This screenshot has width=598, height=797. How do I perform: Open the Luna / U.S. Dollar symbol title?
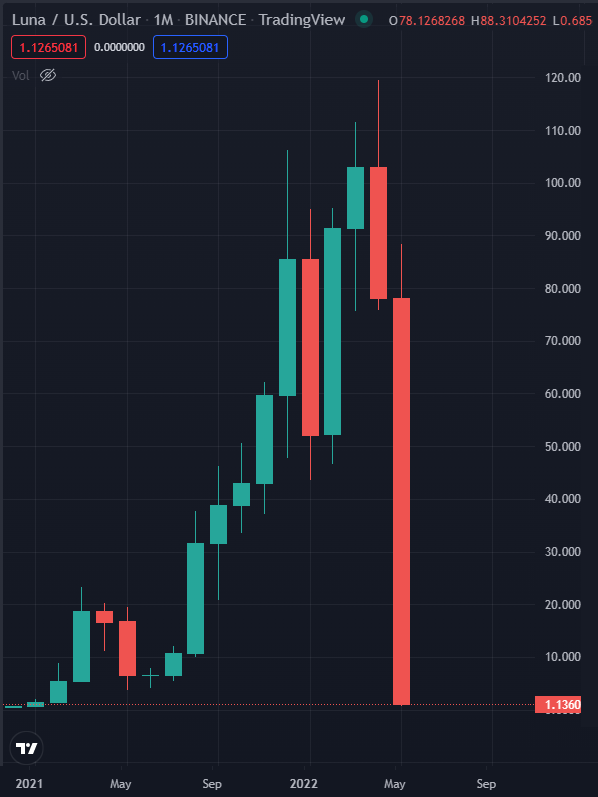coord(76,20)
